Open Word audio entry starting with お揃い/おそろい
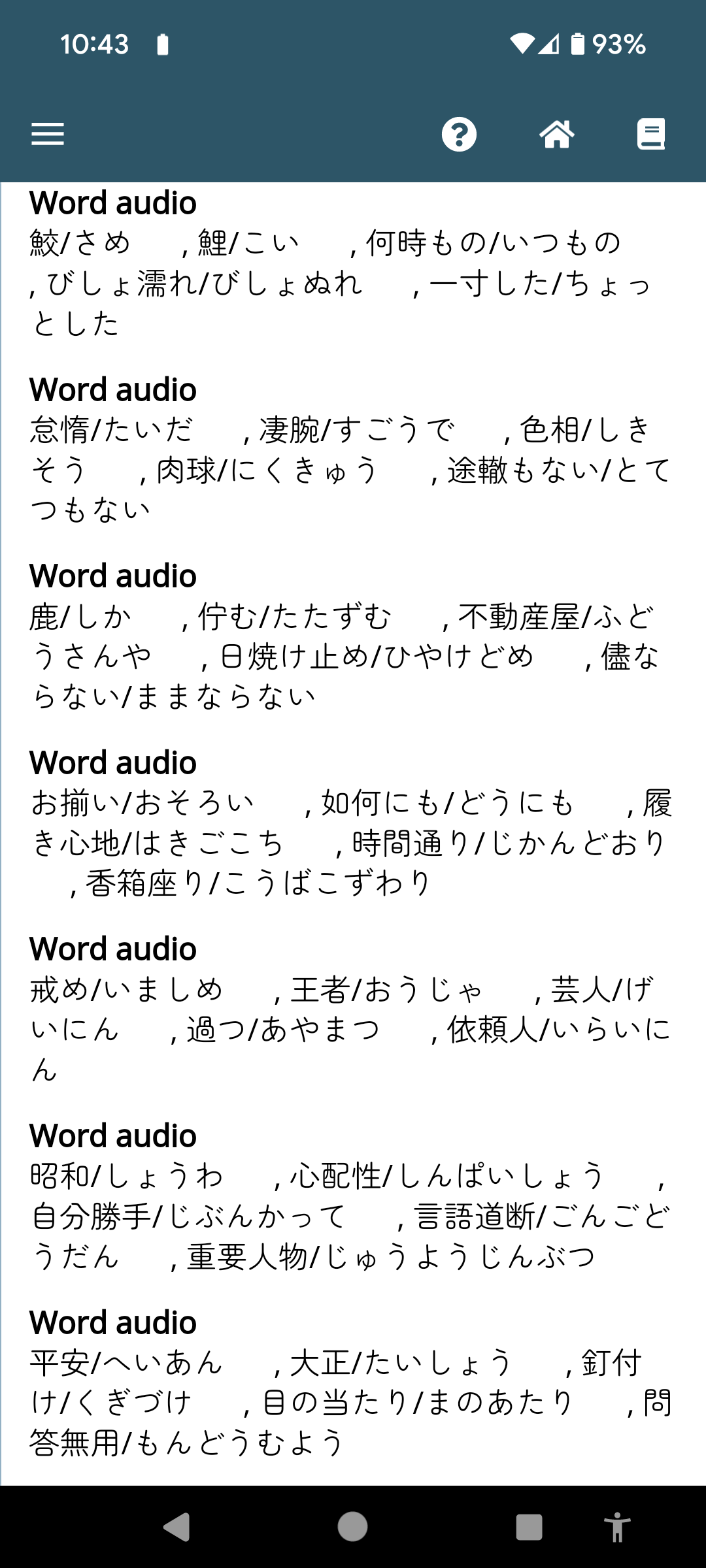Screen dimensions: 706x1568 tap(353, 823)
